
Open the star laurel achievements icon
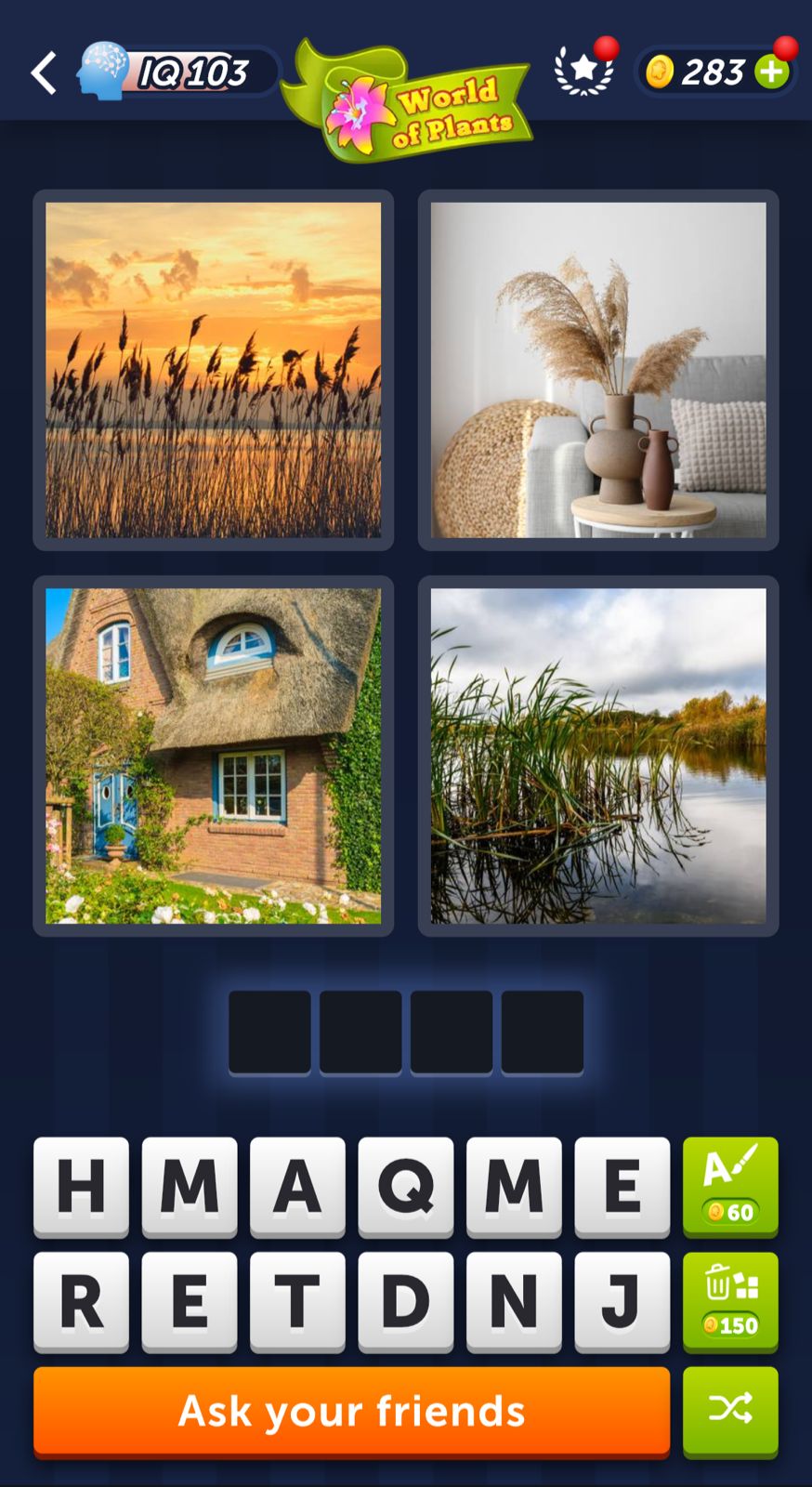tap(583, 70)
